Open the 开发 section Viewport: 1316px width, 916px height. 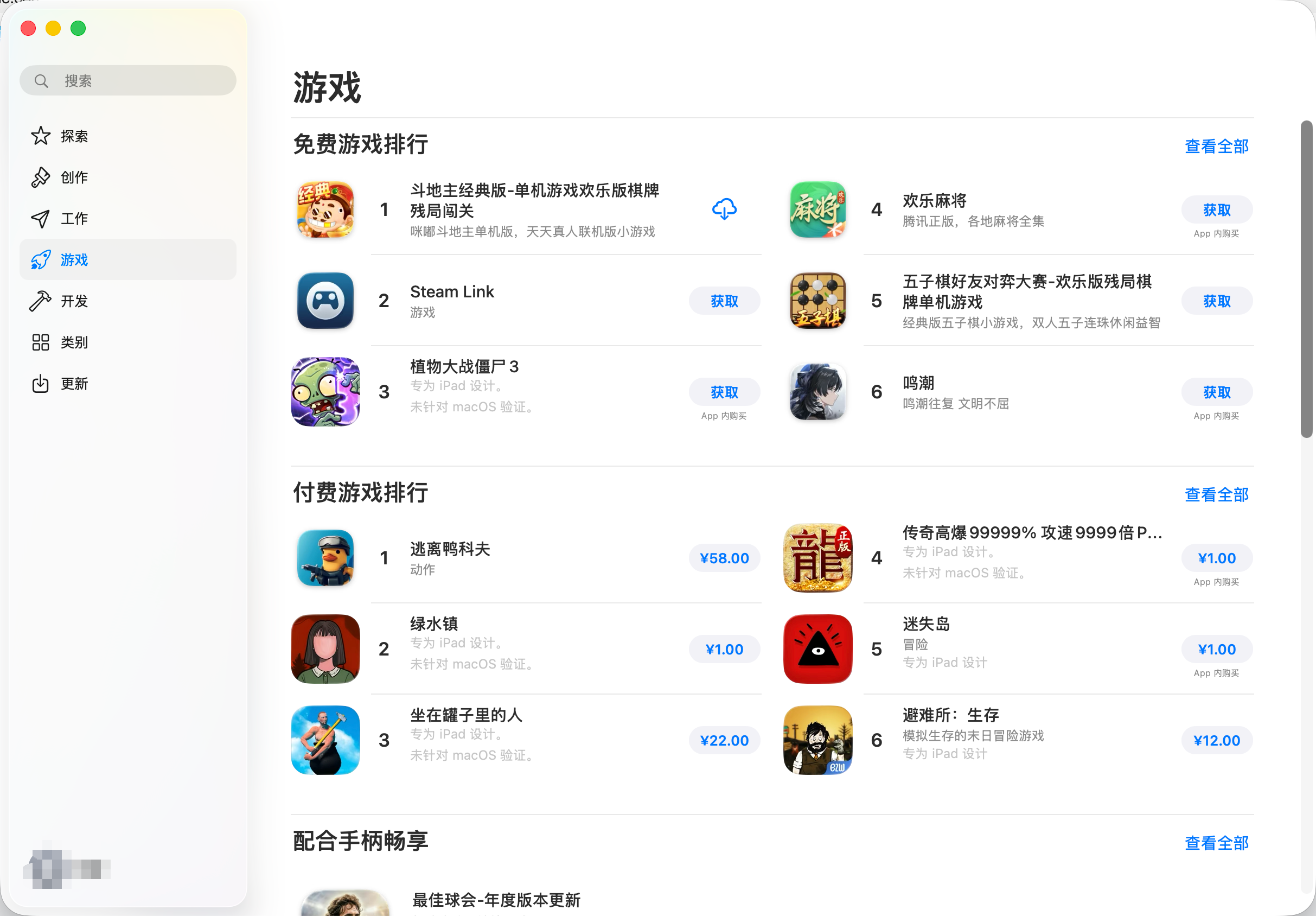click(74, 302)
